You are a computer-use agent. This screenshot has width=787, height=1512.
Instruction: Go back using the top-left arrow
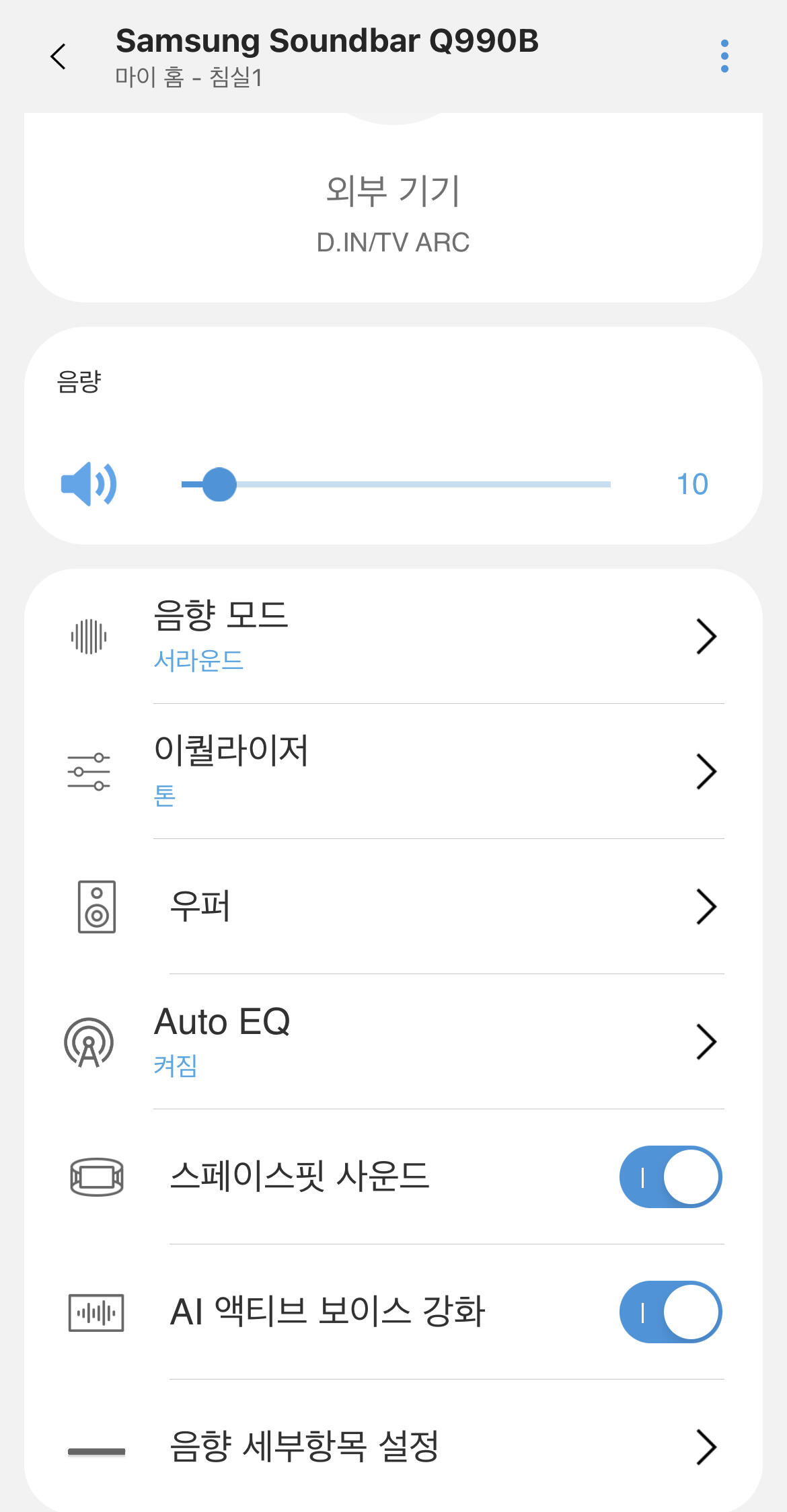[x=59, y=56]
